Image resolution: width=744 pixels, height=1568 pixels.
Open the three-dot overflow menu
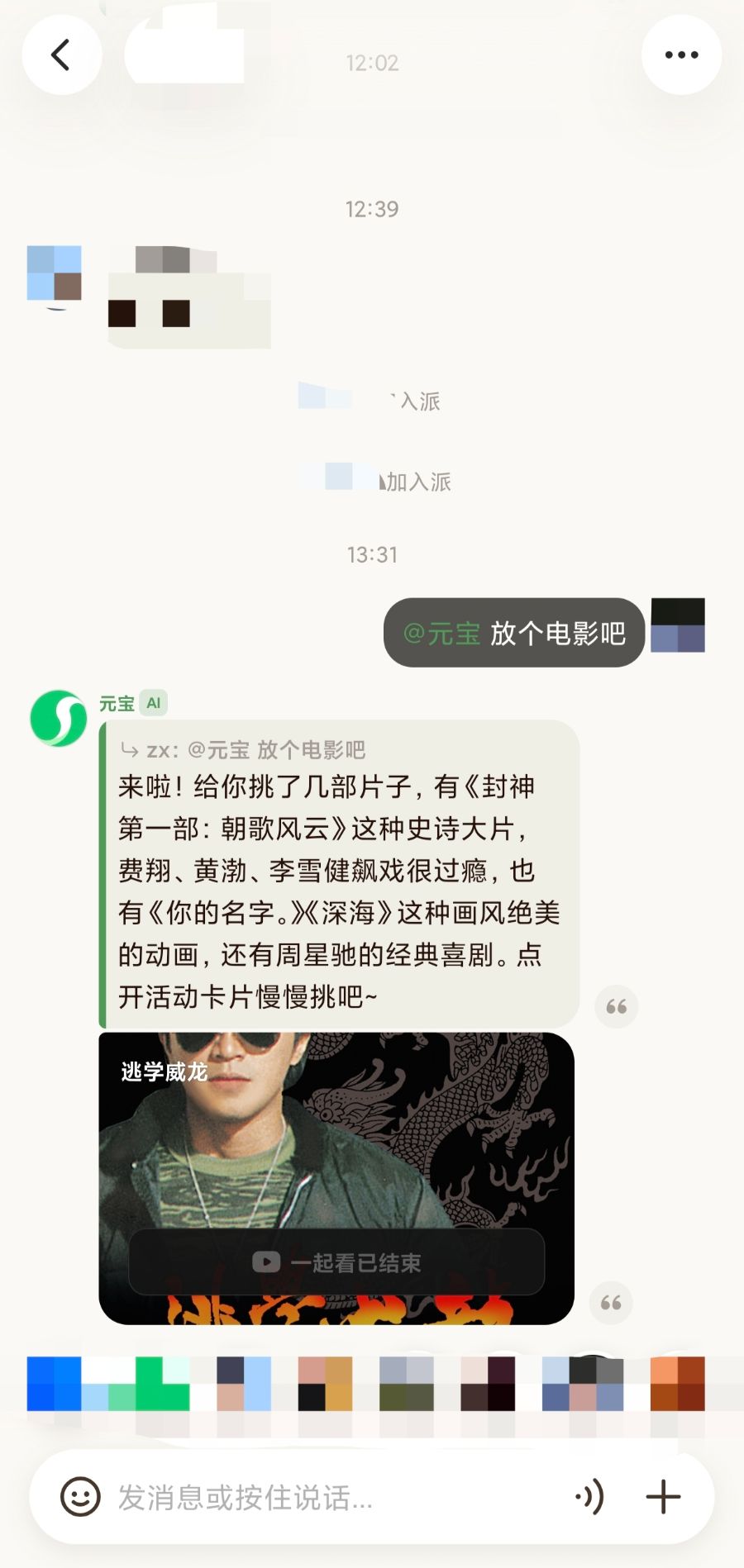[x=681, y=55]
